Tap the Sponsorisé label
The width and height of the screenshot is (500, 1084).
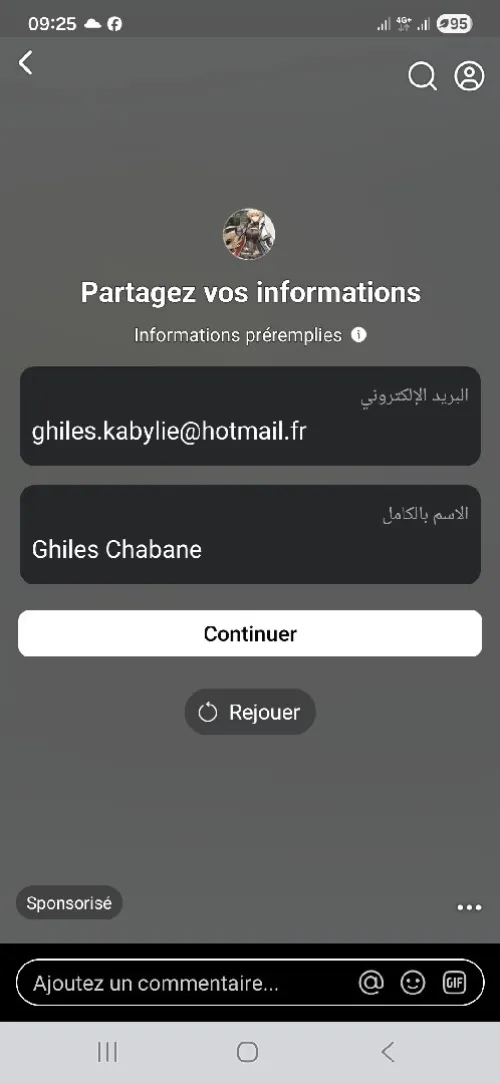tap(69, 903)
